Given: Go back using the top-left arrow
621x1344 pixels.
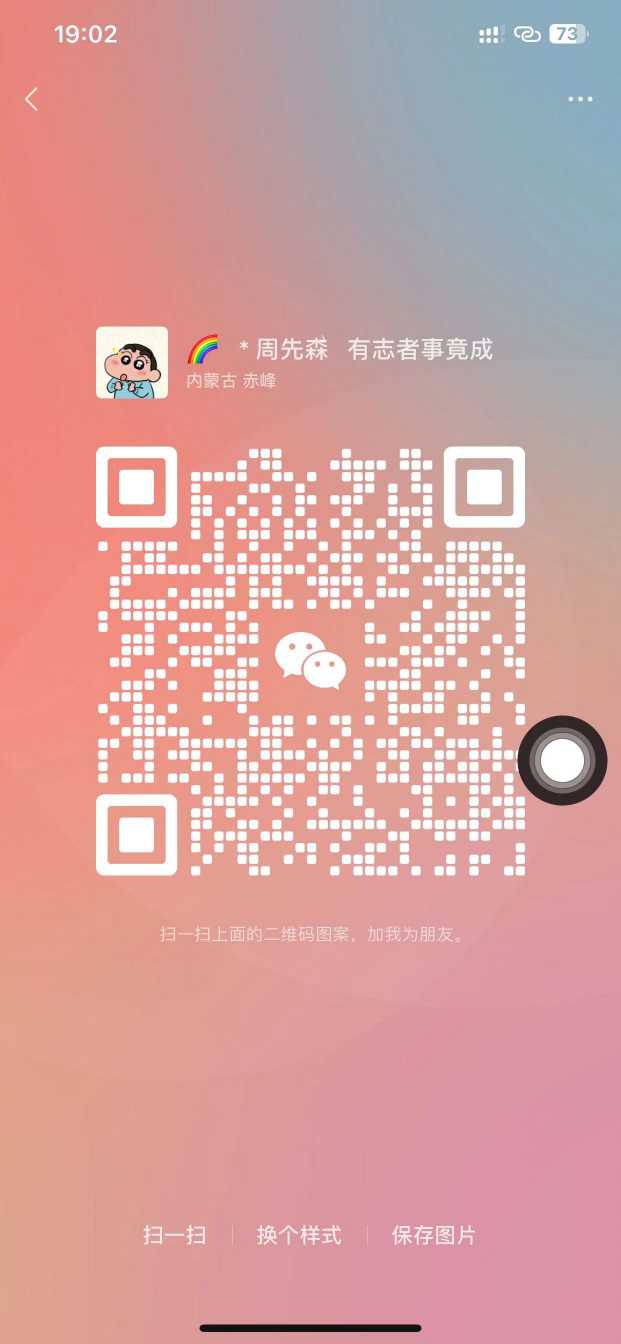Looking at the screenshot, I should point(32,99).
